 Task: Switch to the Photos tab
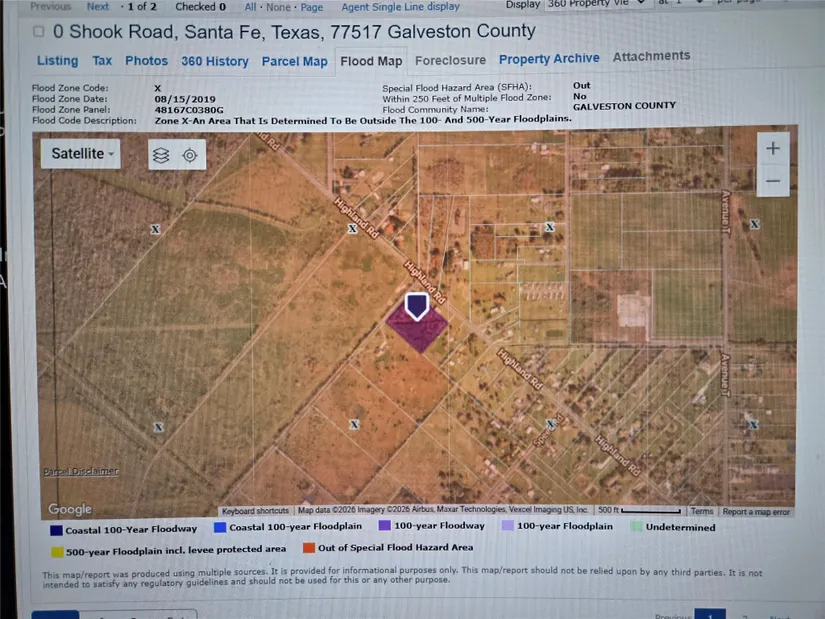pos(146,61)
